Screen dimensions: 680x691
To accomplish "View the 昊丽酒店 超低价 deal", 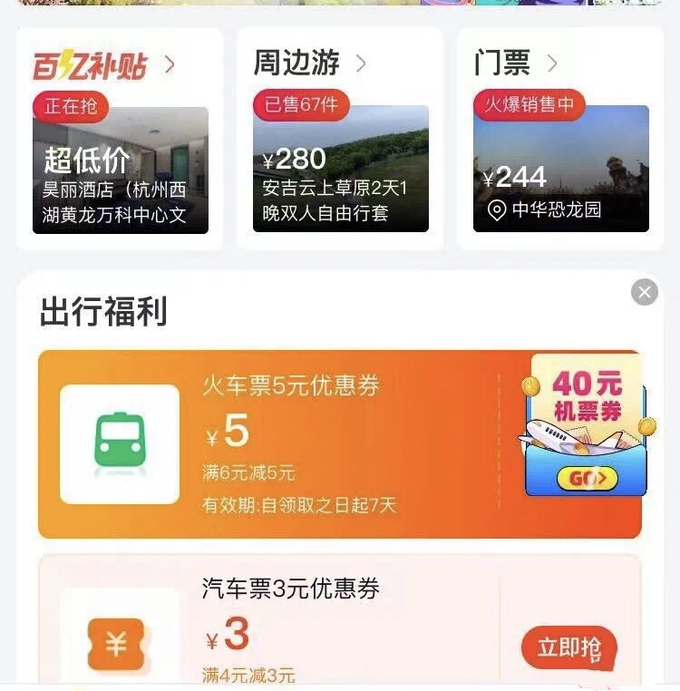I will (120, 170).
